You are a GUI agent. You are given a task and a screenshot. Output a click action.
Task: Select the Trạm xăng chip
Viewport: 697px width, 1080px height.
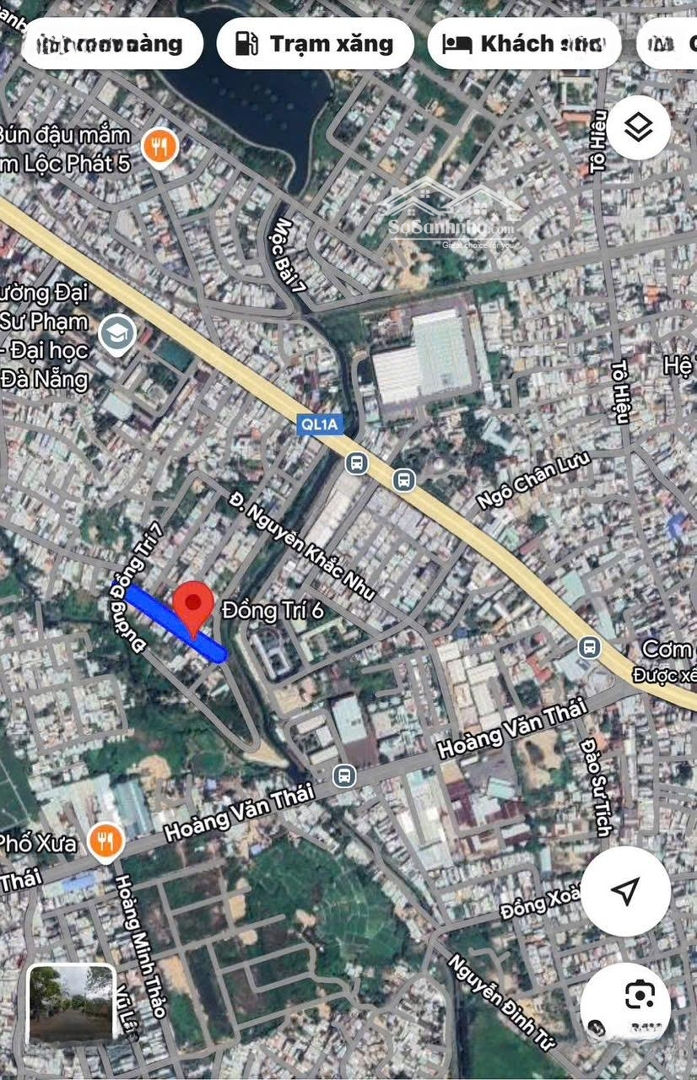315,44
